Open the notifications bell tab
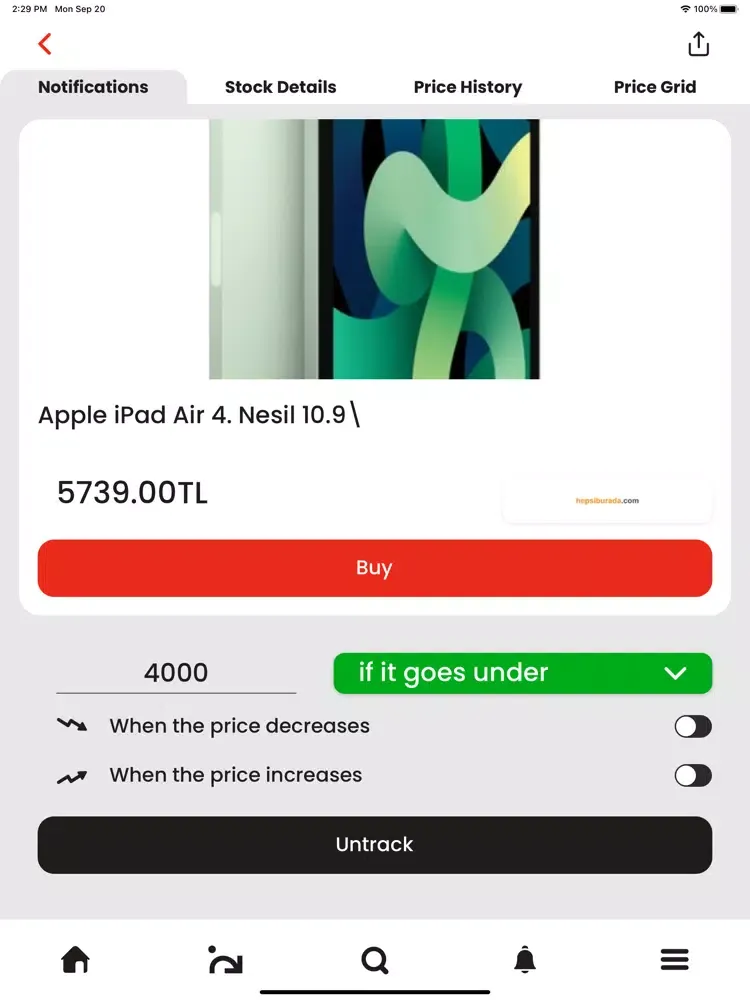Image resolution: width=750 pixels, height=1000 pixels. pos(524,960)
